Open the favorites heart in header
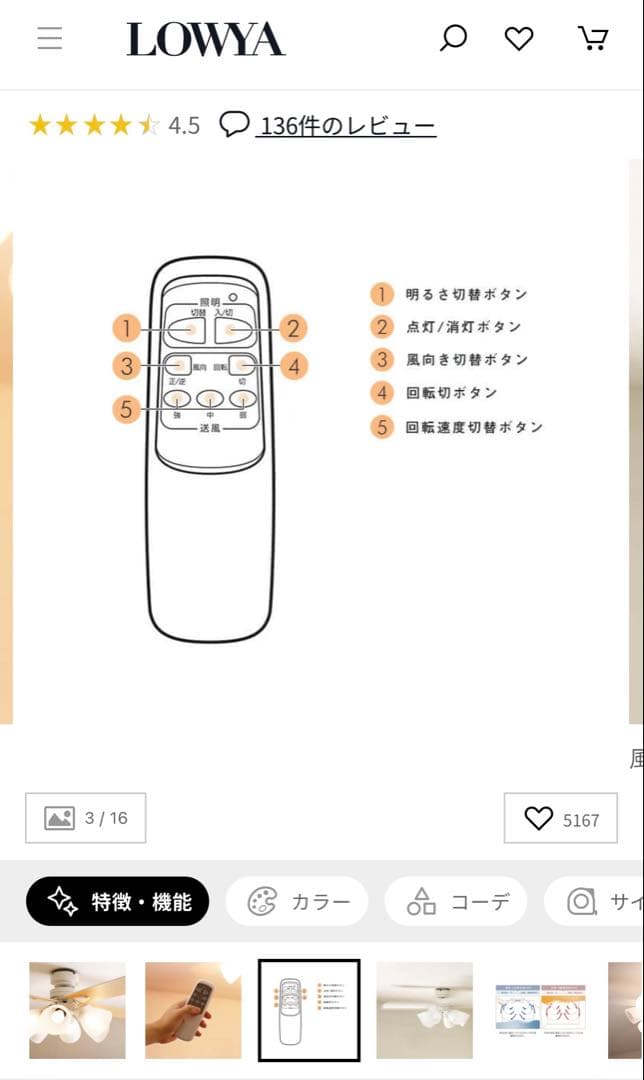 [519, 39]
